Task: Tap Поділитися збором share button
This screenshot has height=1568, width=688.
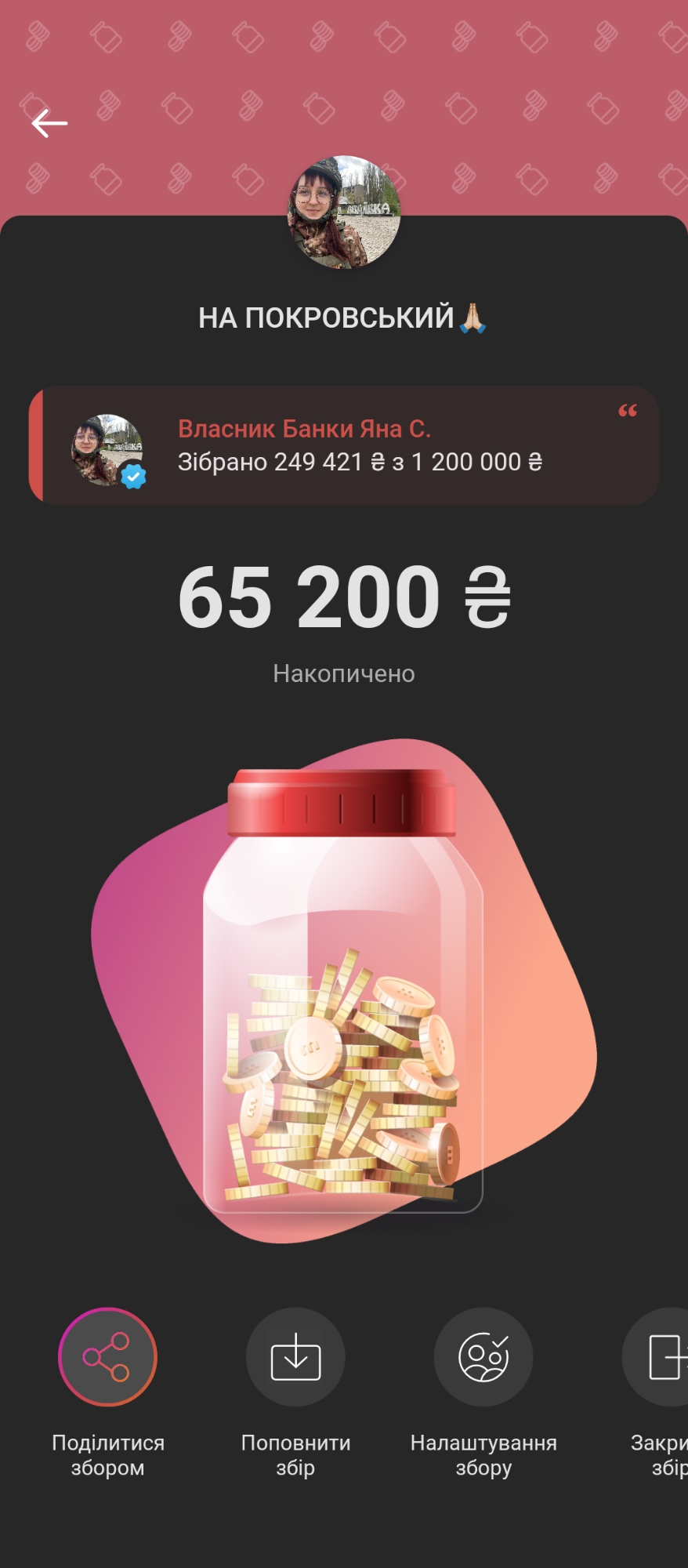Action: [107, 1357]
